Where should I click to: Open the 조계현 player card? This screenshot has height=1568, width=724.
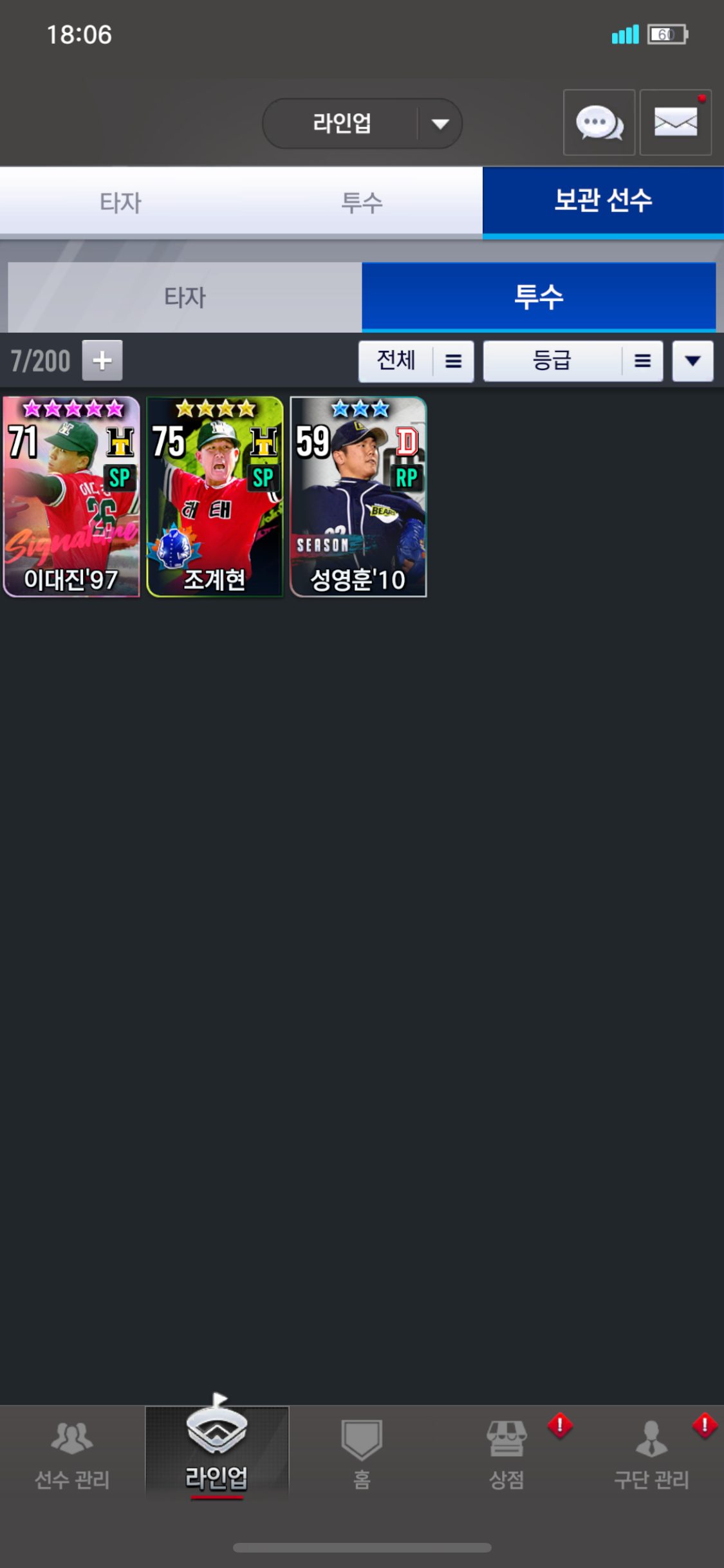(215, 497)
